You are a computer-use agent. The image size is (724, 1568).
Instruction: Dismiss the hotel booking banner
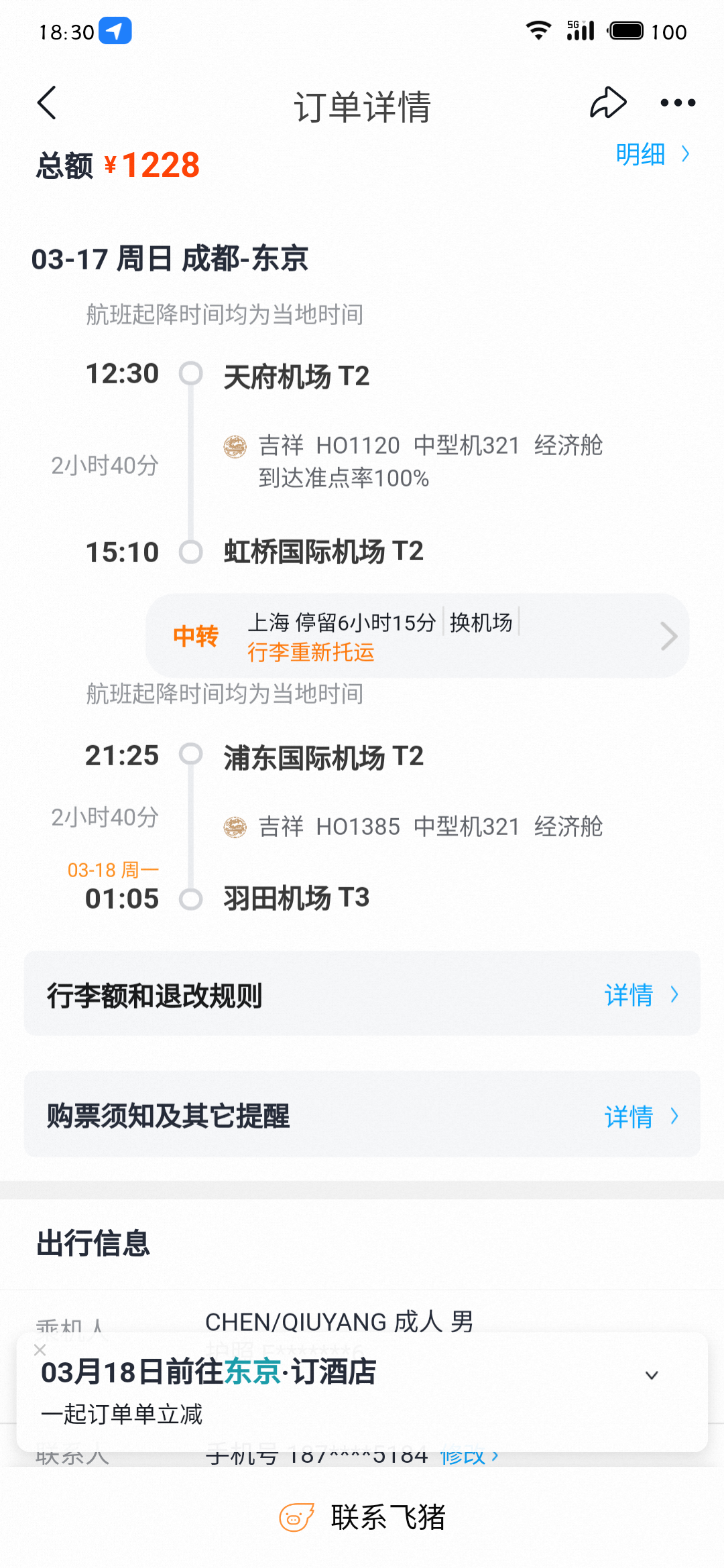pyautogui.click(x=40, y=1350)
